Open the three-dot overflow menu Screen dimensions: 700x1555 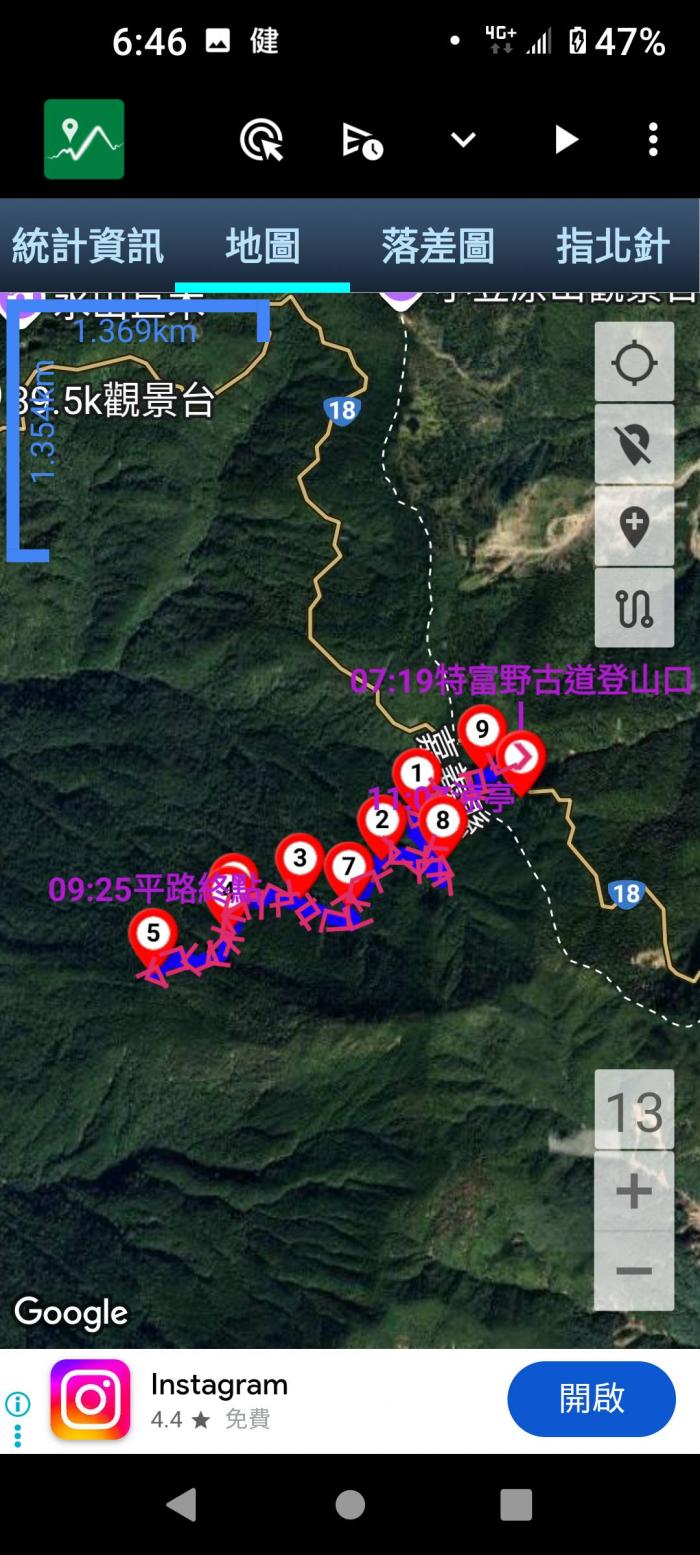[653, 140]
